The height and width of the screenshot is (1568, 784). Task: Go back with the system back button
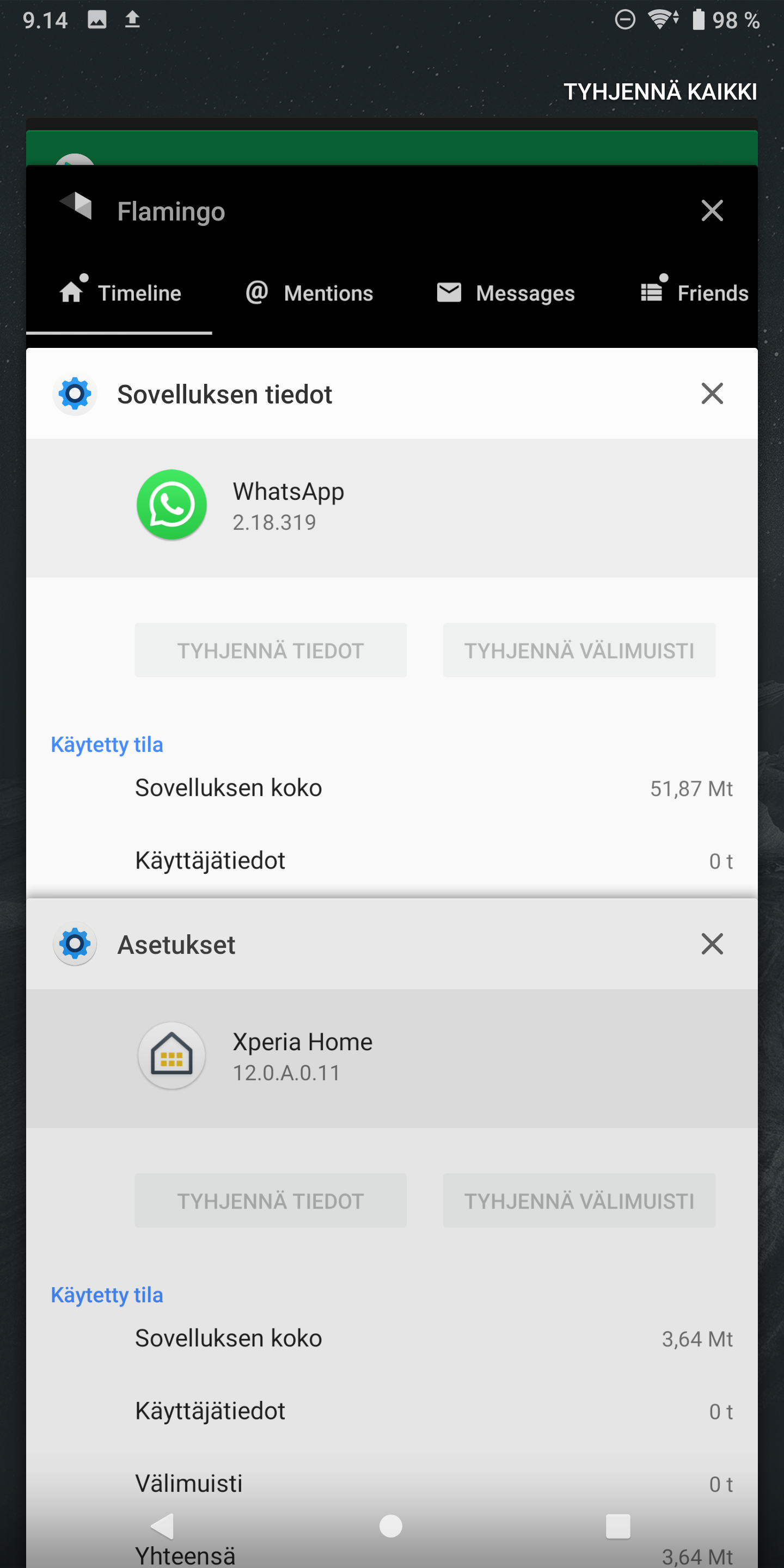pos(163,1526)
